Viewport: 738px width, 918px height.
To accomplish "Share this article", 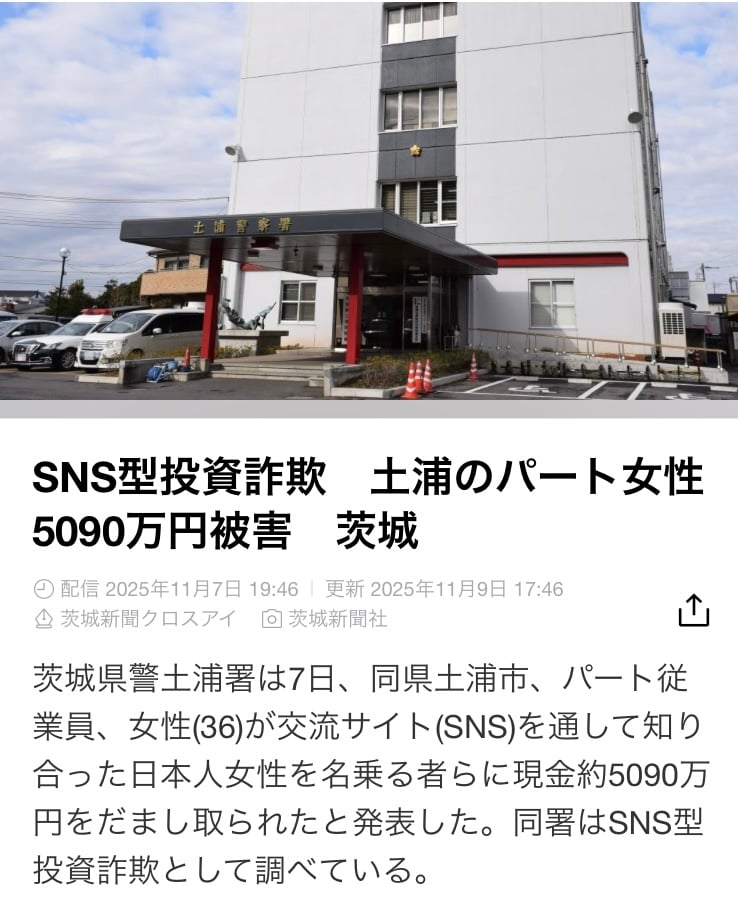I will coord(693,609).
